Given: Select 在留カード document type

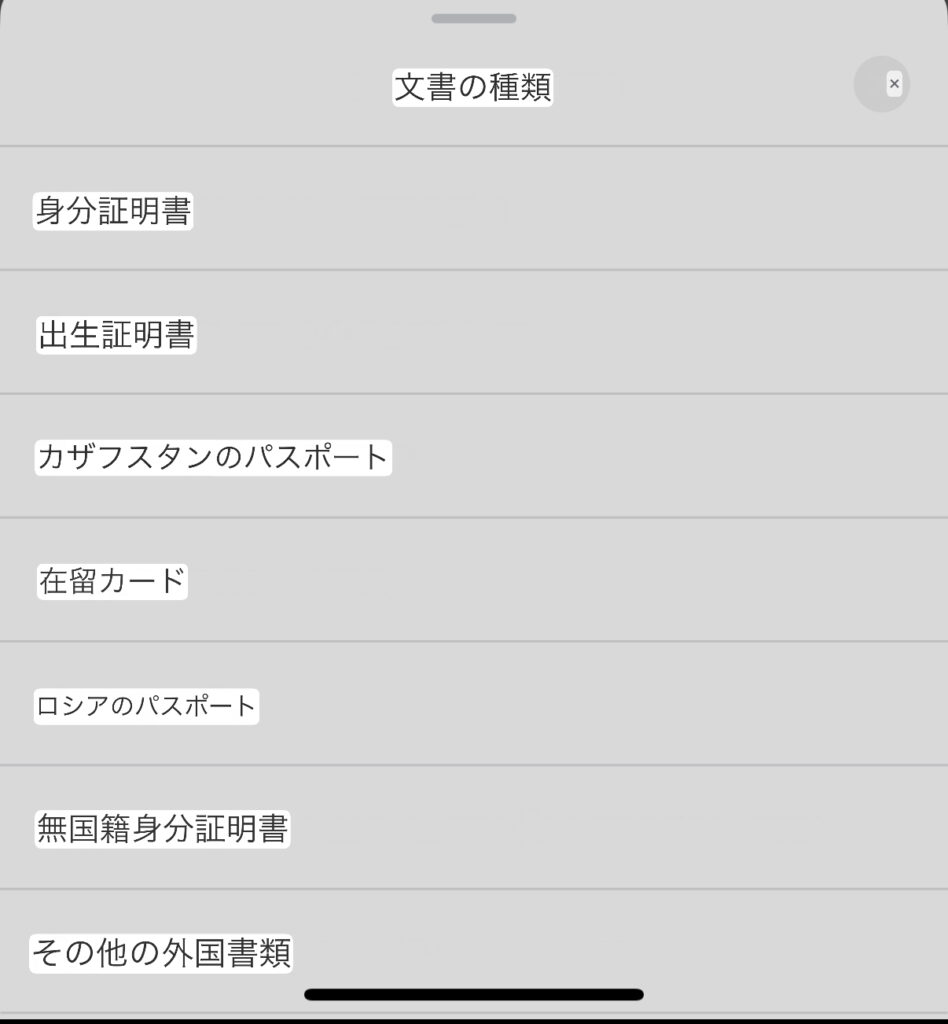Looking at the screenshot, I should click(x=113, y=581).
